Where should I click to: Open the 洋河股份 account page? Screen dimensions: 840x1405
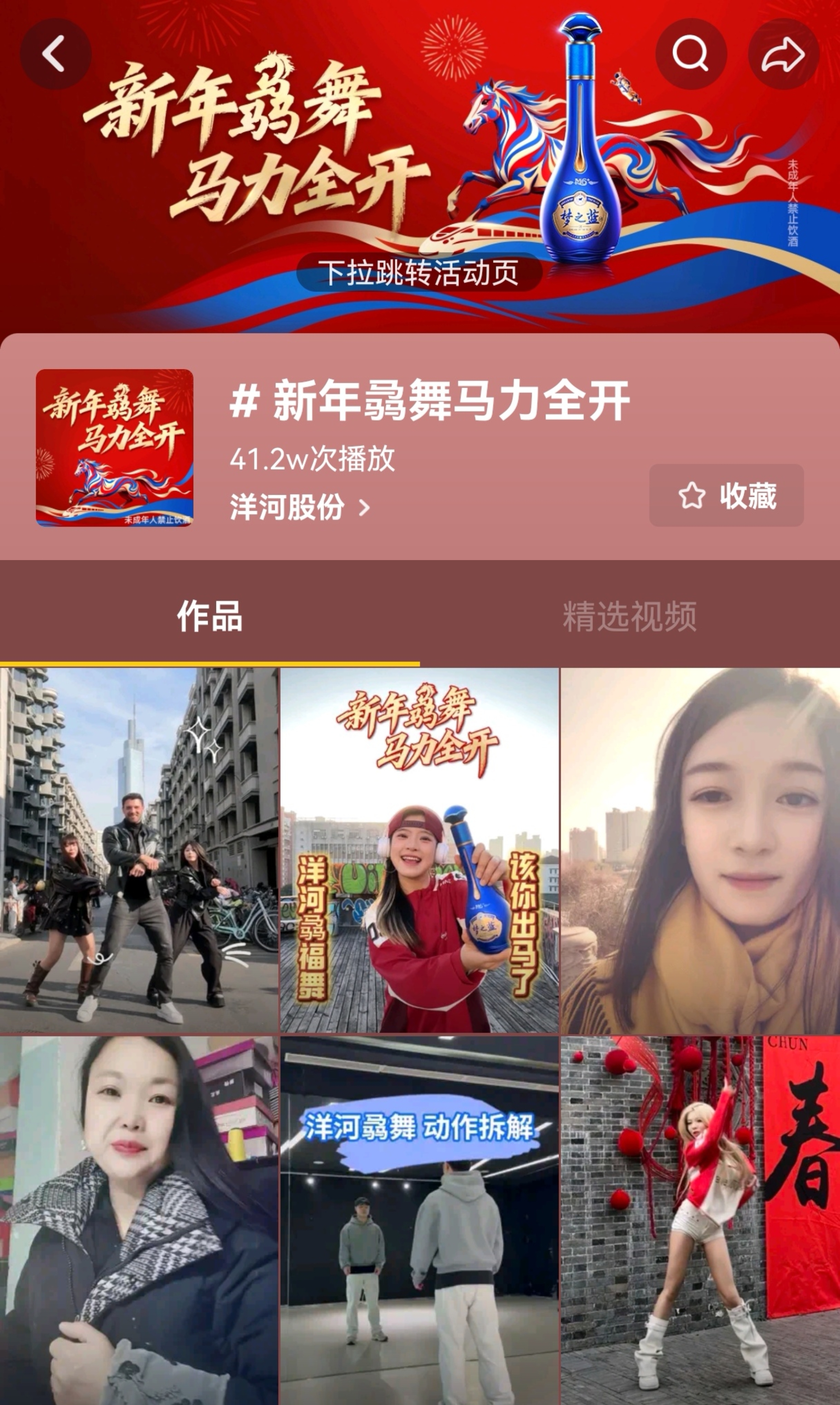(x=286, y=509)
